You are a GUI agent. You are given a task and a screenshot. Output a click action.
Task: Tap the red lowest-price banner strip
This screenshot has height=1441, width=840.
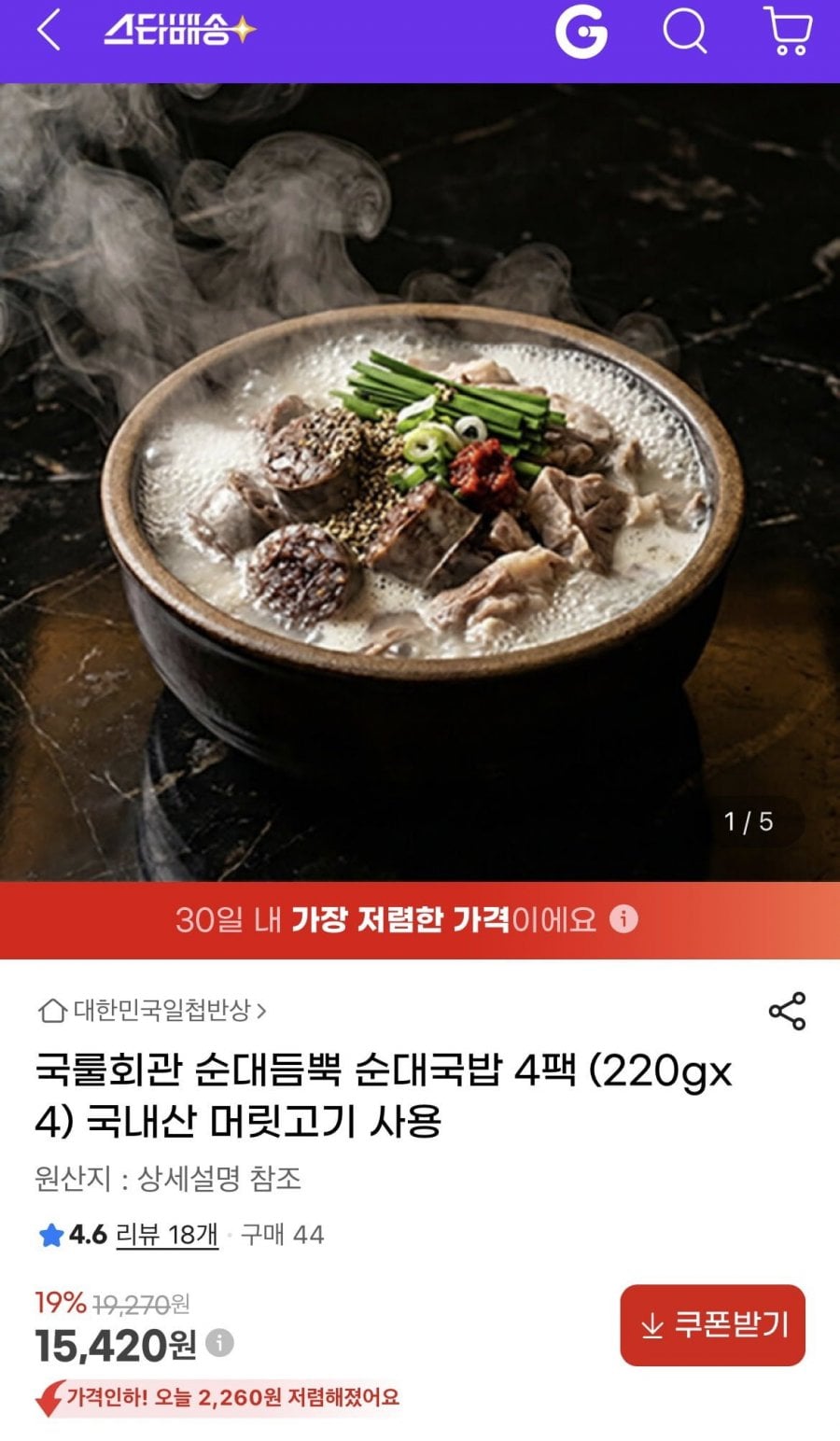(x=401, y=921)
